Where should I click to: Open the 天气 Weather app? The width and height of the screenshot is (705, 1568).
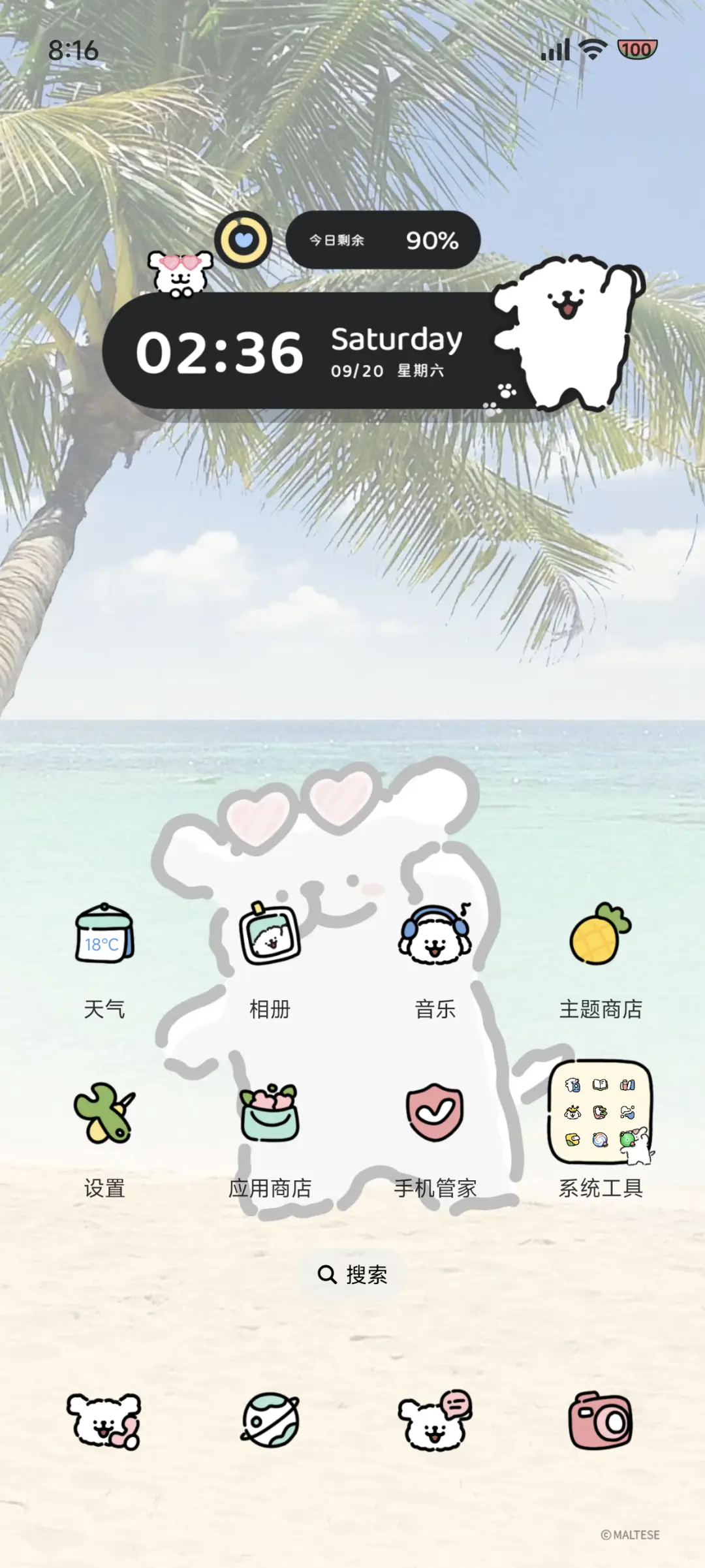coord(104,938)
